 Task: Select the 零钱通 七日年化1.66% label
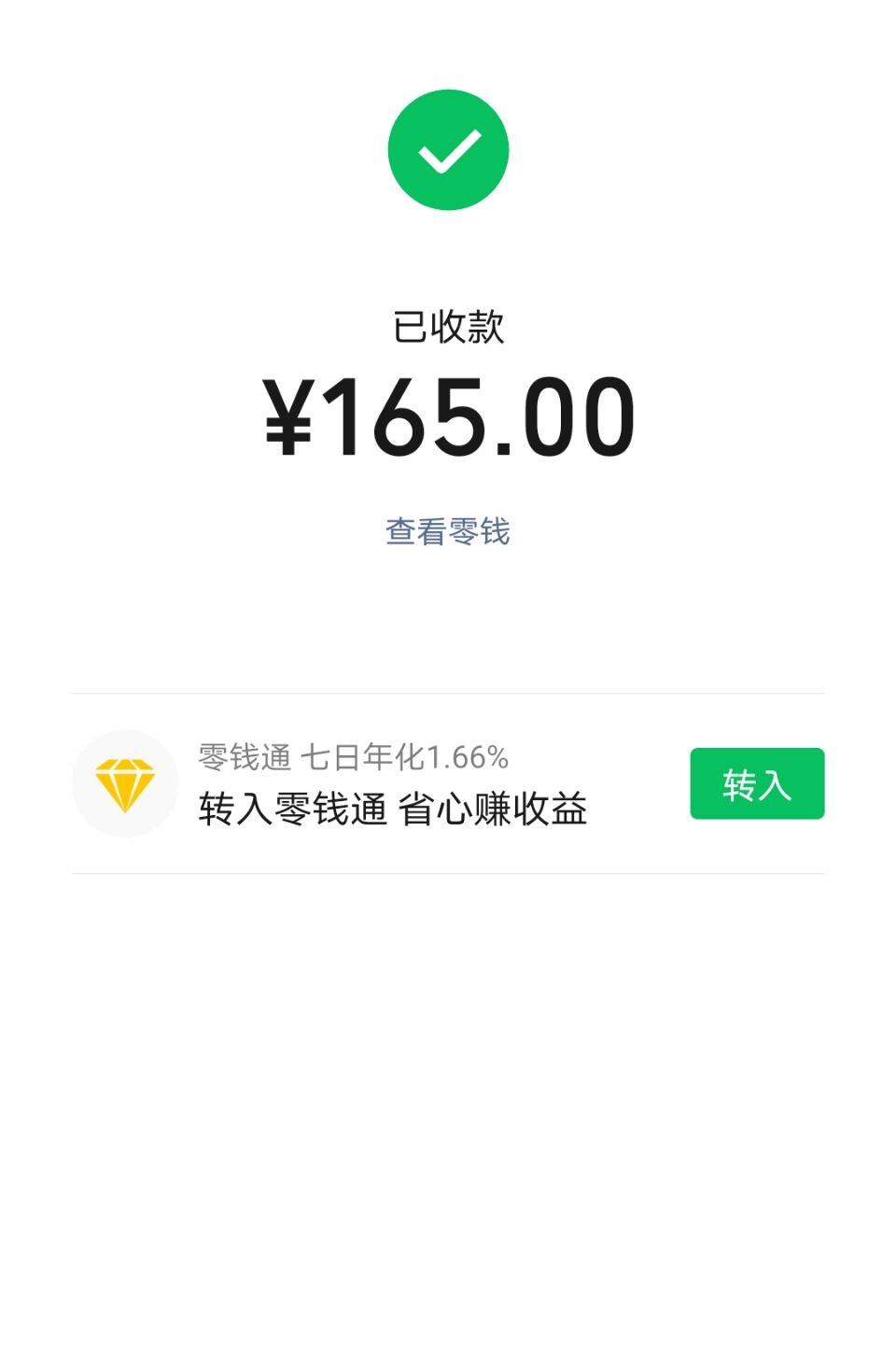[352, 757]
